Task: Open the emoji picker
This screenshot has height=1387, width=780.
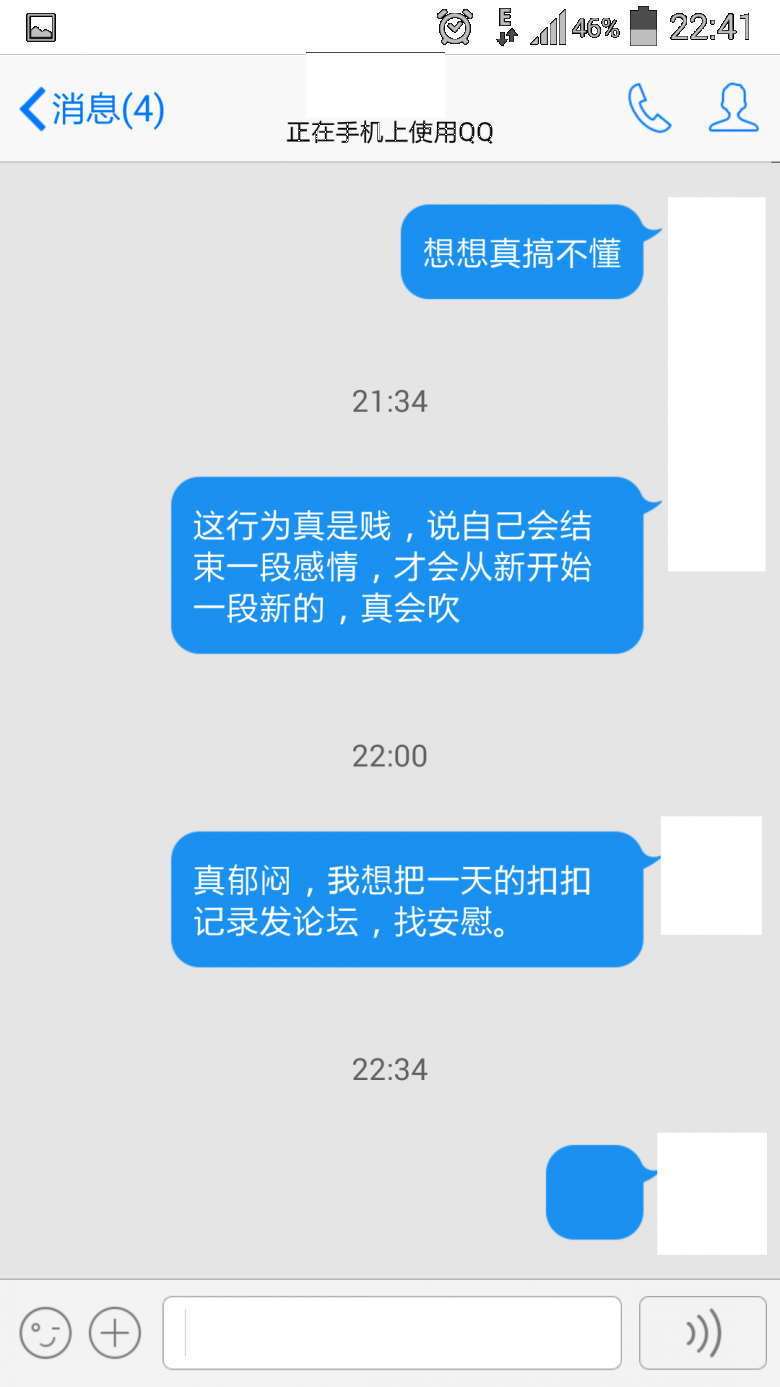Action: (x=46, y=1332)
